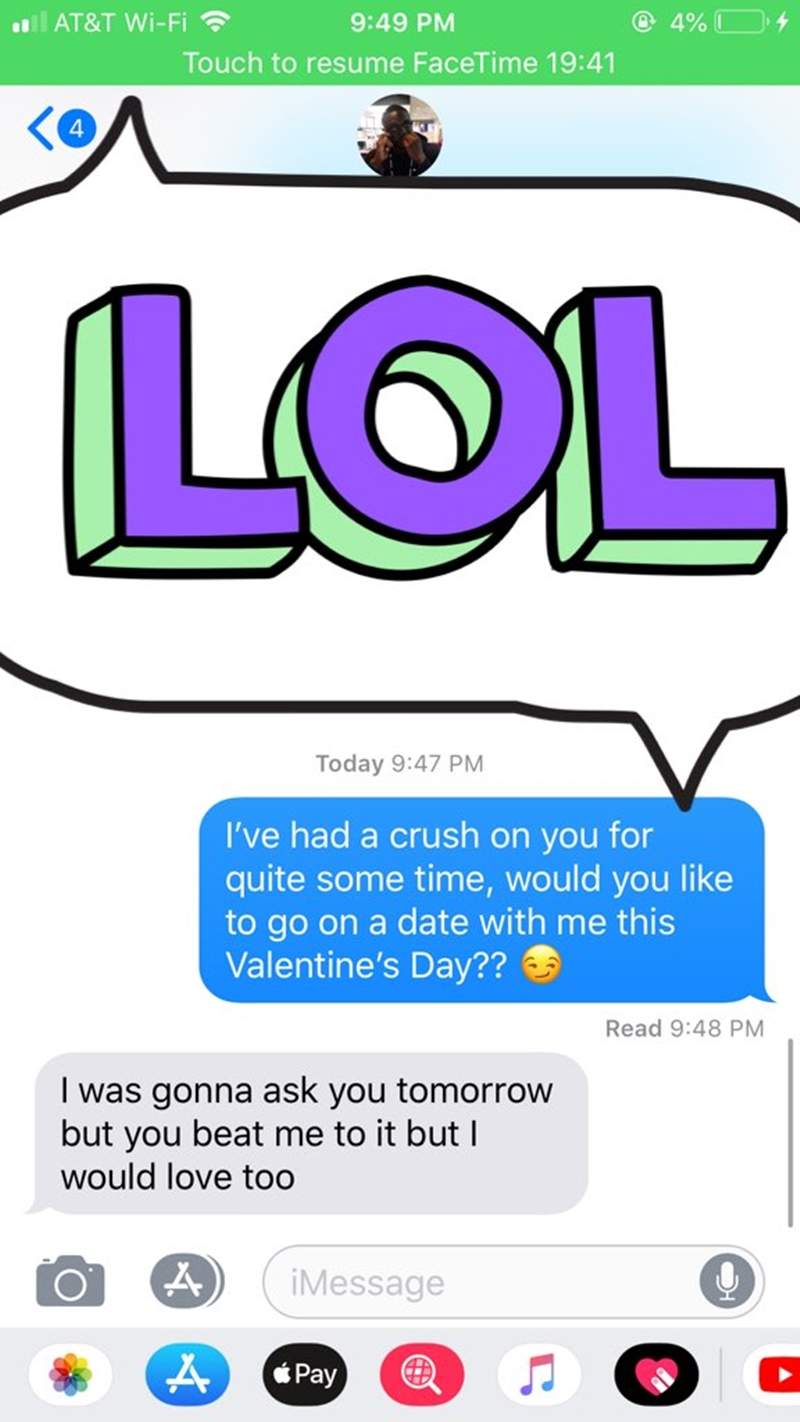
Task: Share a song from Music
Action: tap(538, 1375)
